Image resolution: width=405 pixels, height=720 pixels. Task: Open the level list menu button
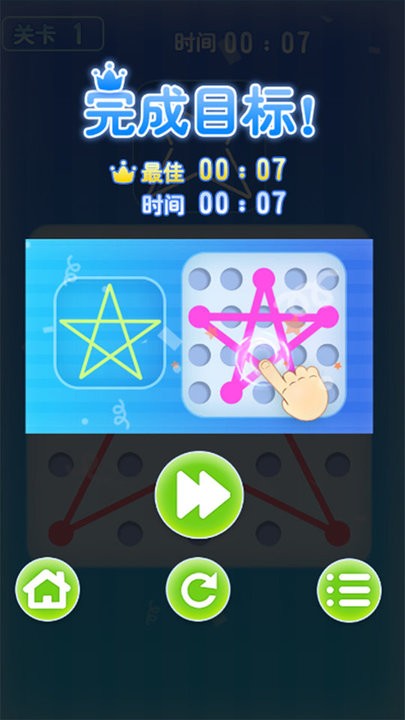point(349,590)
